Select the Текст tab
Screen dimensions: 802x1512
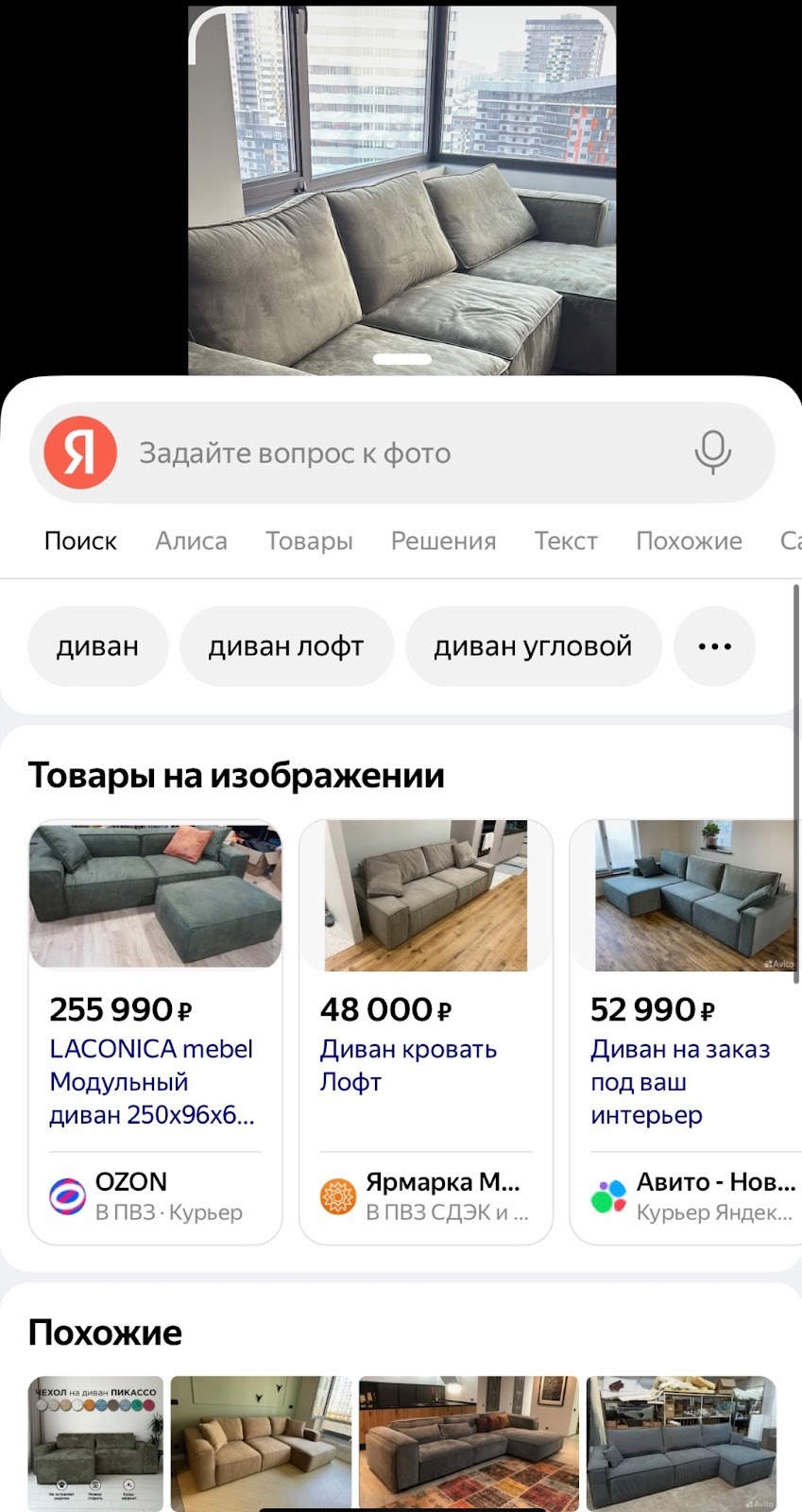coord(566,541)
